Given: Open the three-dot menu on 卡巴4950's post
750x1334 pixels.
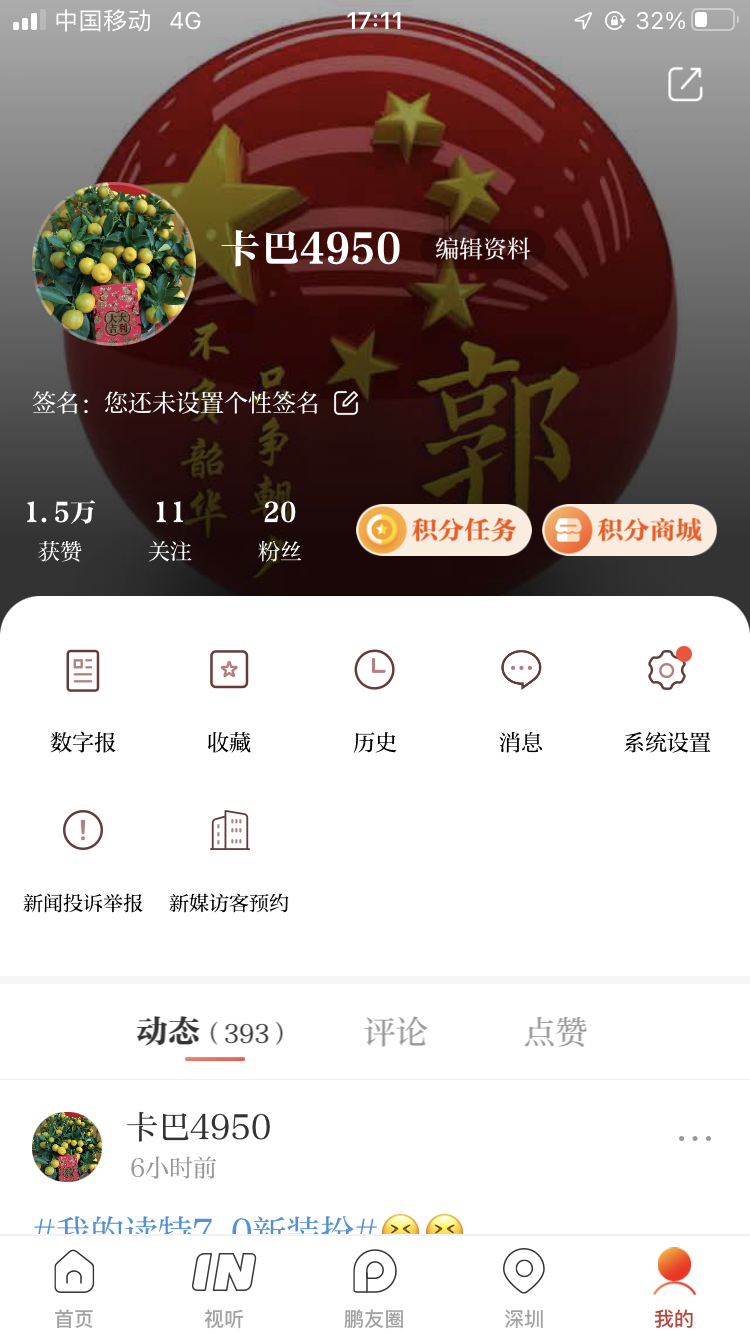Looking at the screenshot, I should [x=694, y=1138].
